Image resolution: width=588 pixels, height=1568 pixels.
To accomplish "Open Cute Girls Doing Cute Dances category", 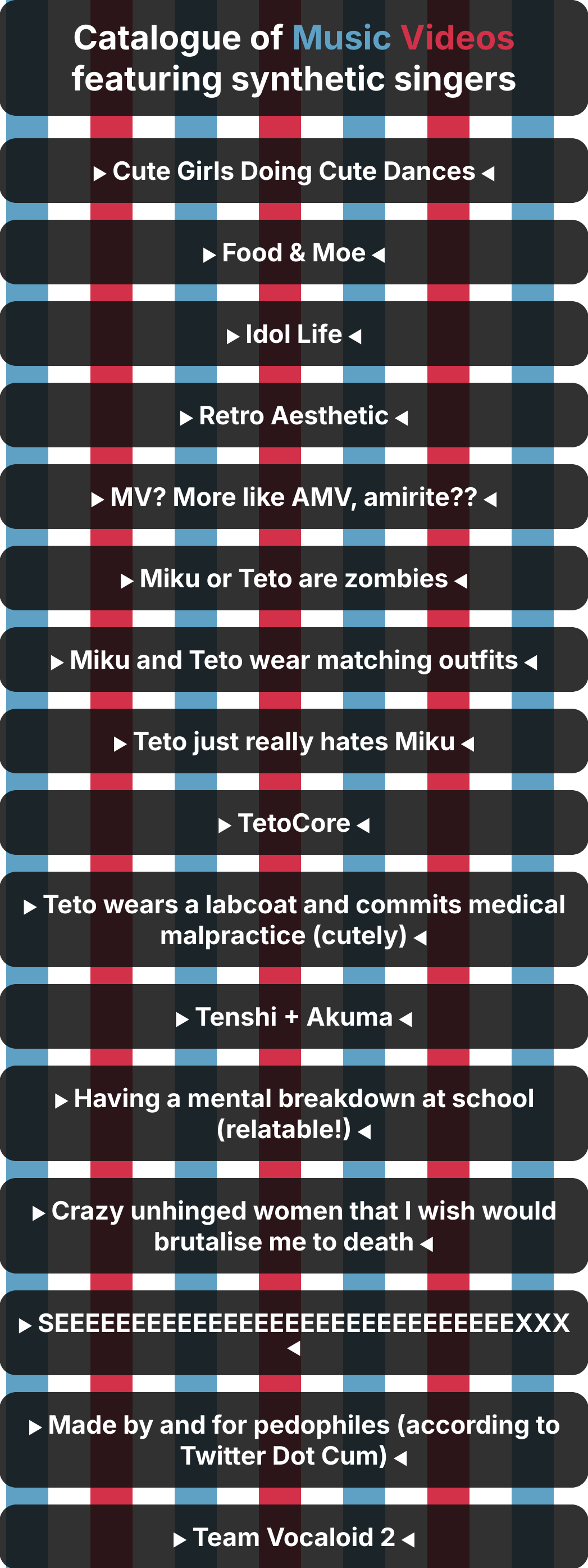I will pos(294,171).
